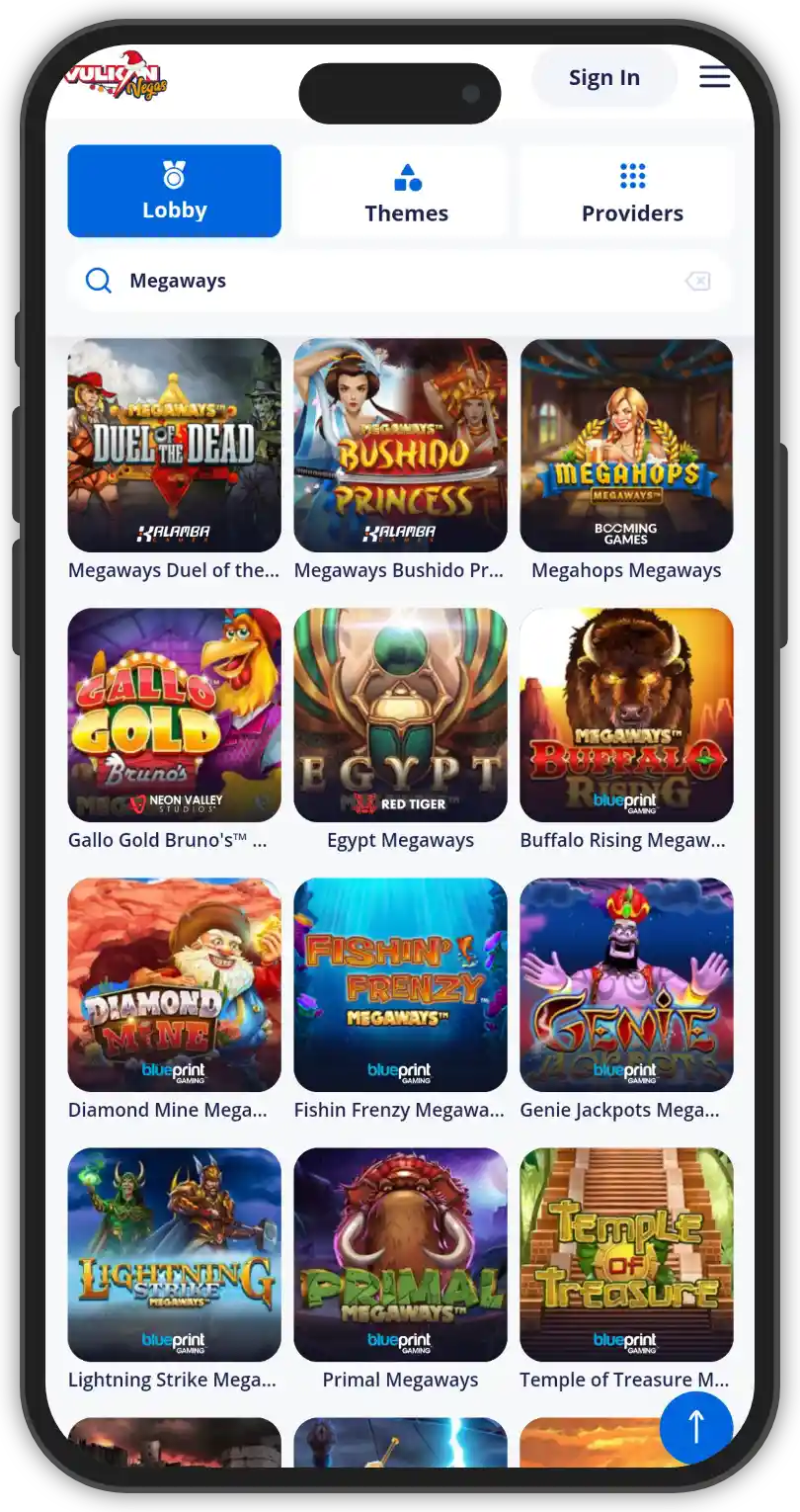The height and width of the screenshot is (1512, 800).
Task: Play Buffalo Rising Megaways
Action: click(x=626, y=714)
